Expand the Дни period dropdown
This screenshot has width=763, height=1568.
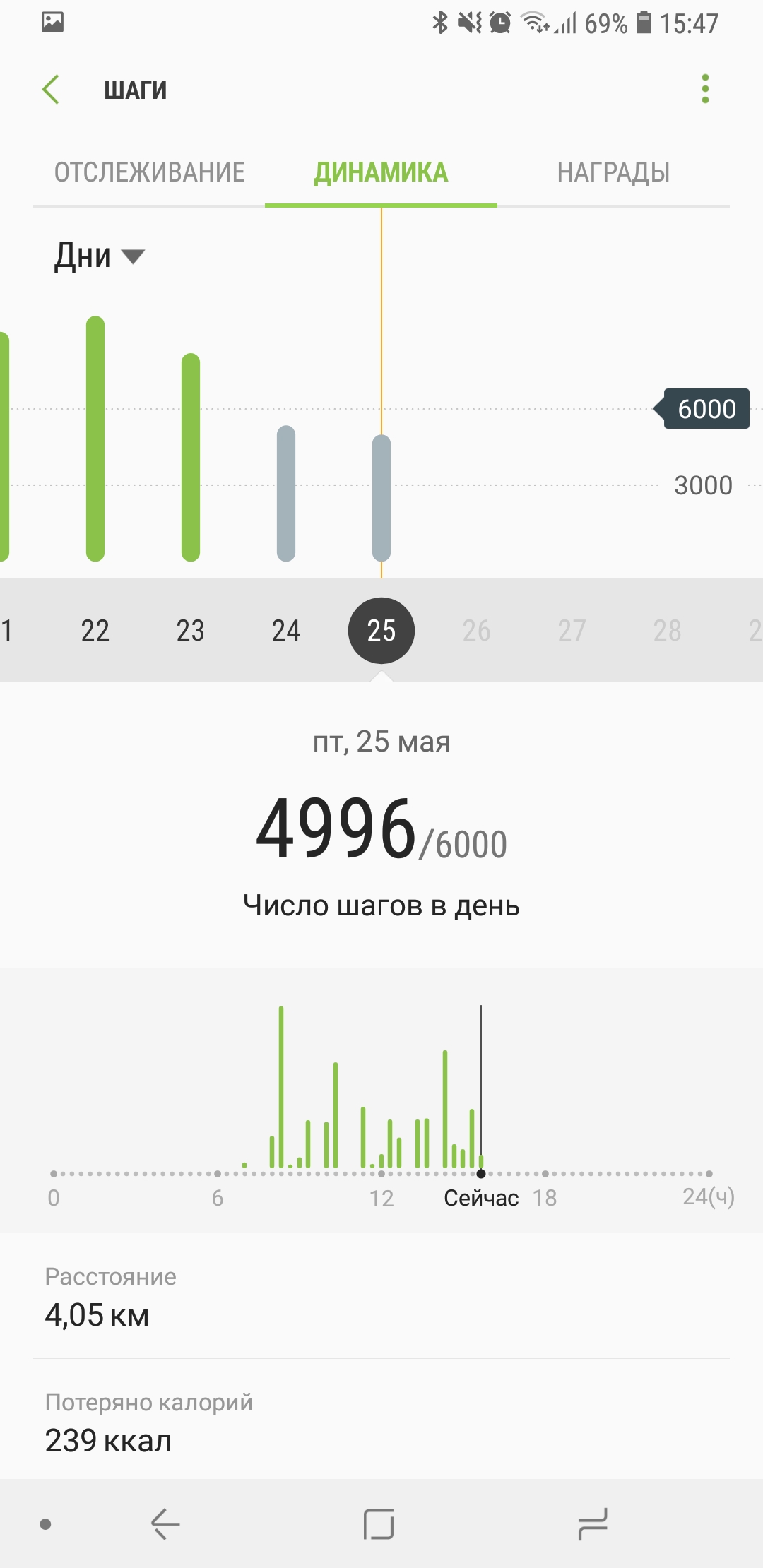[x=100, y=256]
